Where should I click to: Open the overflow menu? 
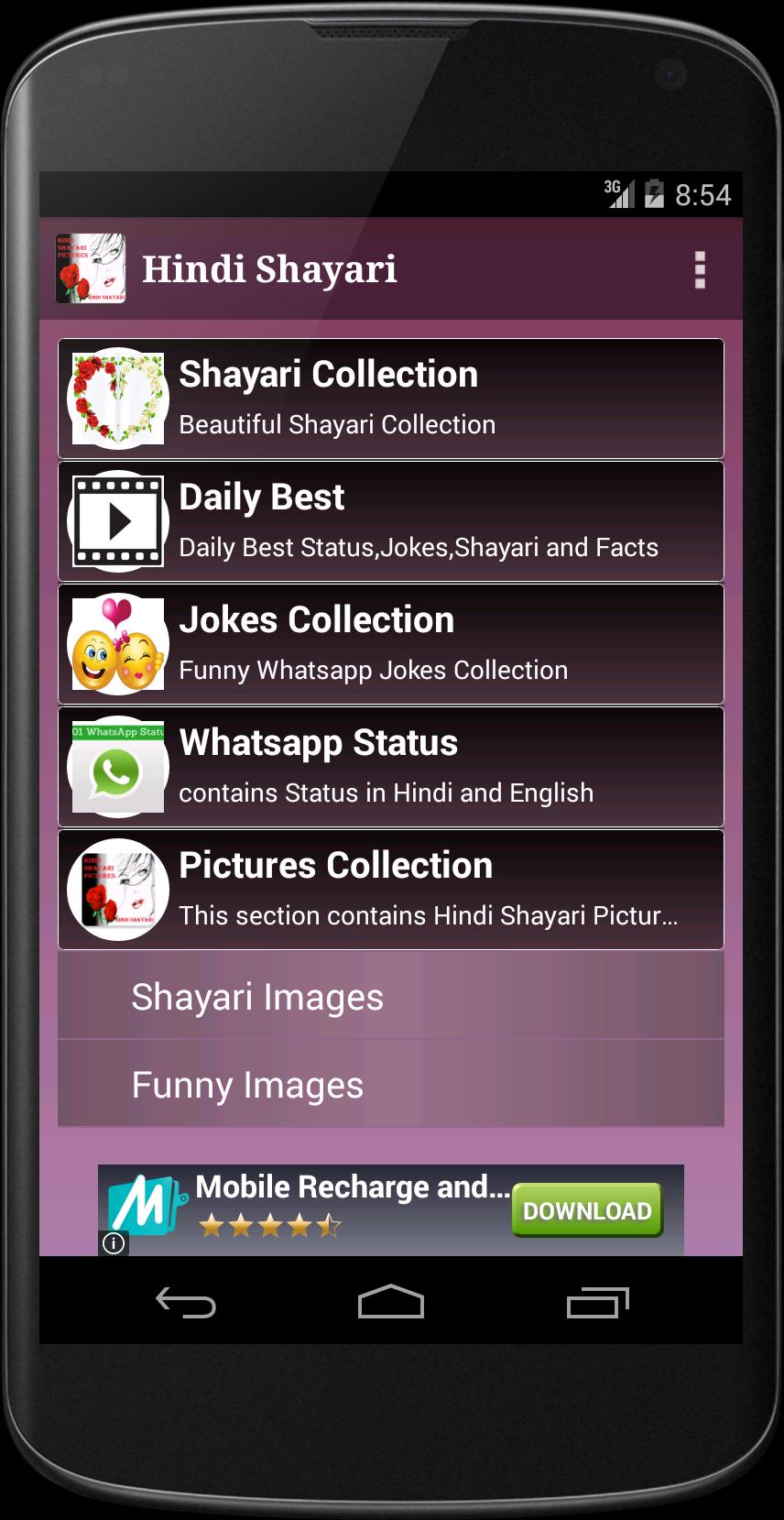tap(700, 270)
